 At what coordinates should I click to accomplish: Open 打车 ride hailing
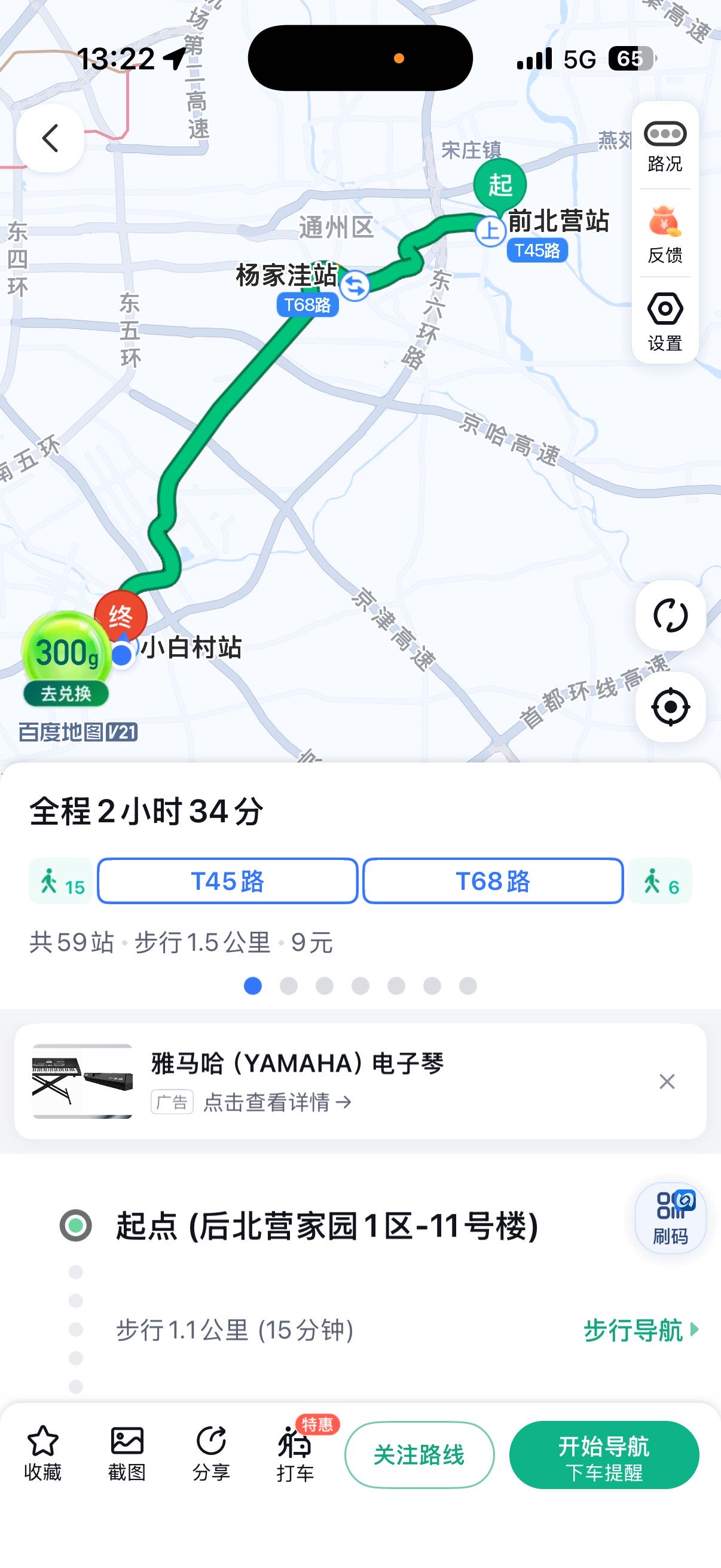[x=295, y=1454]
